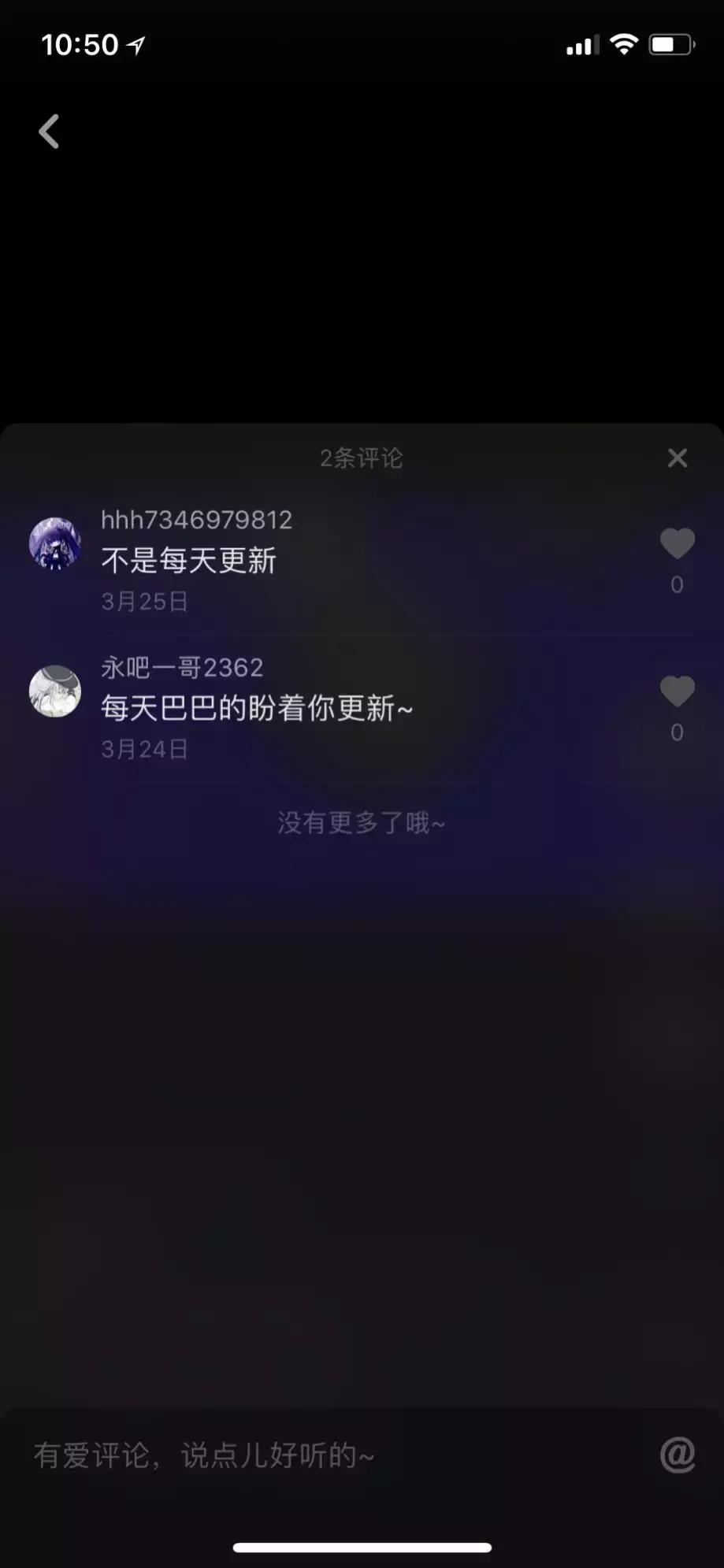
Task: Expand the comment section header 2条评论
Action: pos(361,458)
